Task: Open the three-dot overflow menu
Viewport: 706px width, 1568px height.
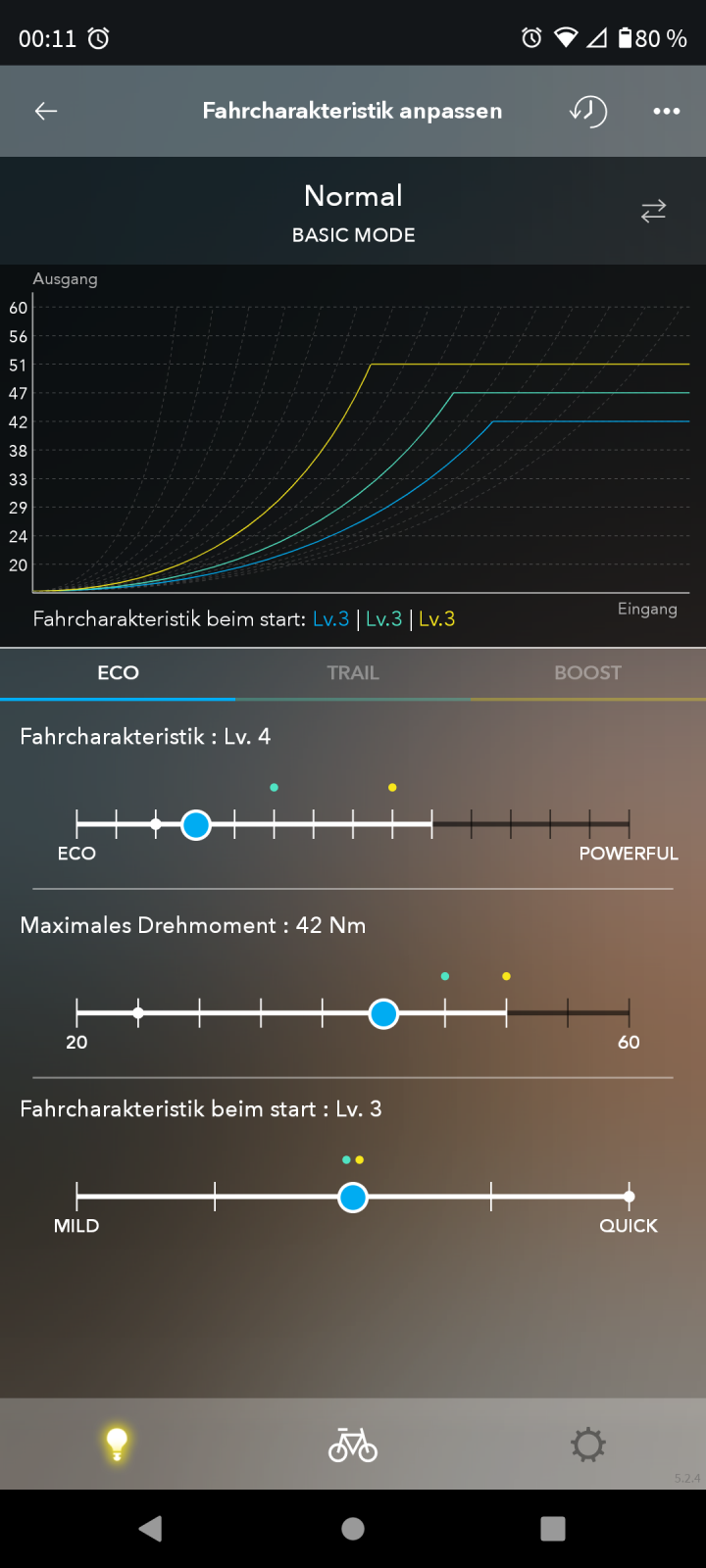Action: coord(667,112)
